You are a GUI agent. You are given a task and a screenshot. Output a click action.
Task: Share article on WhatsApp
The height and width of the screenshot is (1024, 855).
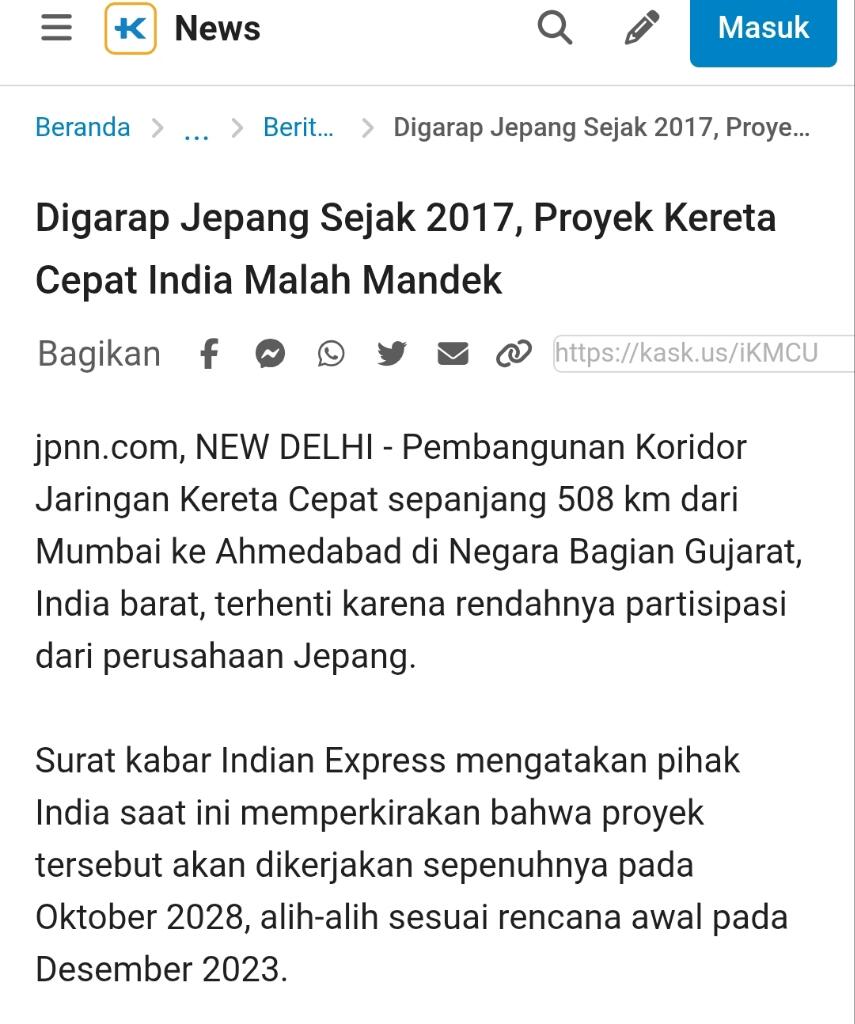[x=331, y=353]
